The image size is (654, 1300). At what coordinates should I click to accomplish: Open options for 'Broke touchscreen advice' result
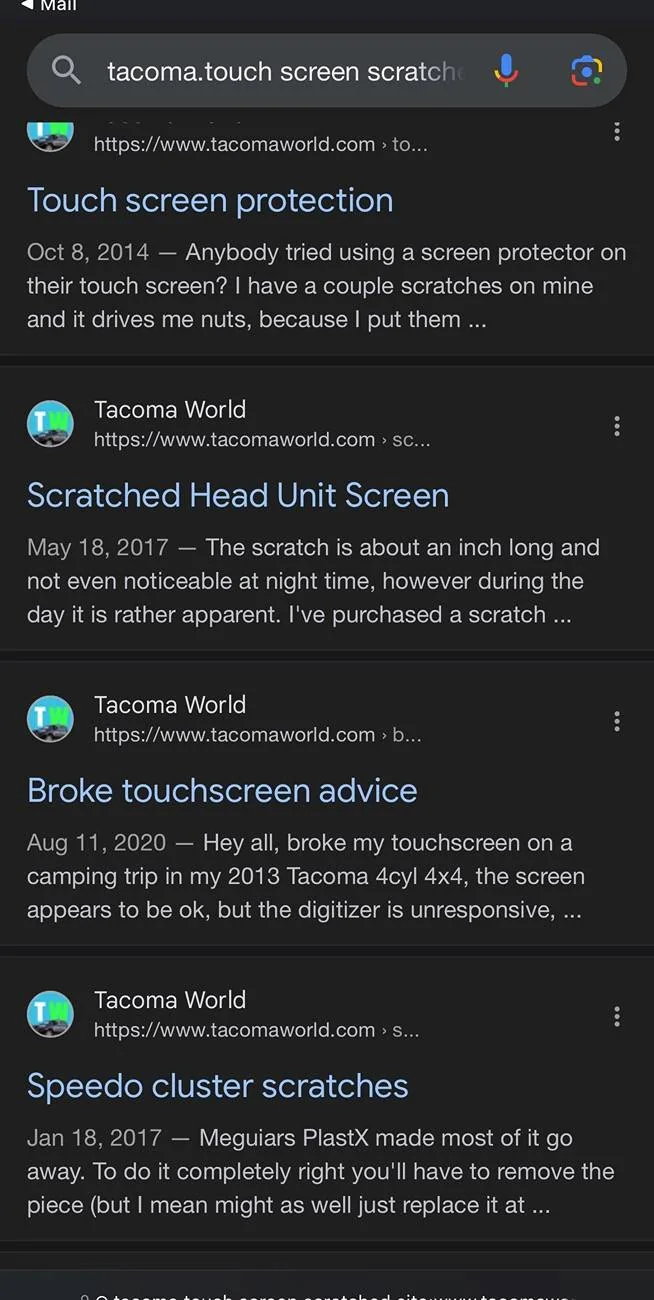[x=616, y=721]
